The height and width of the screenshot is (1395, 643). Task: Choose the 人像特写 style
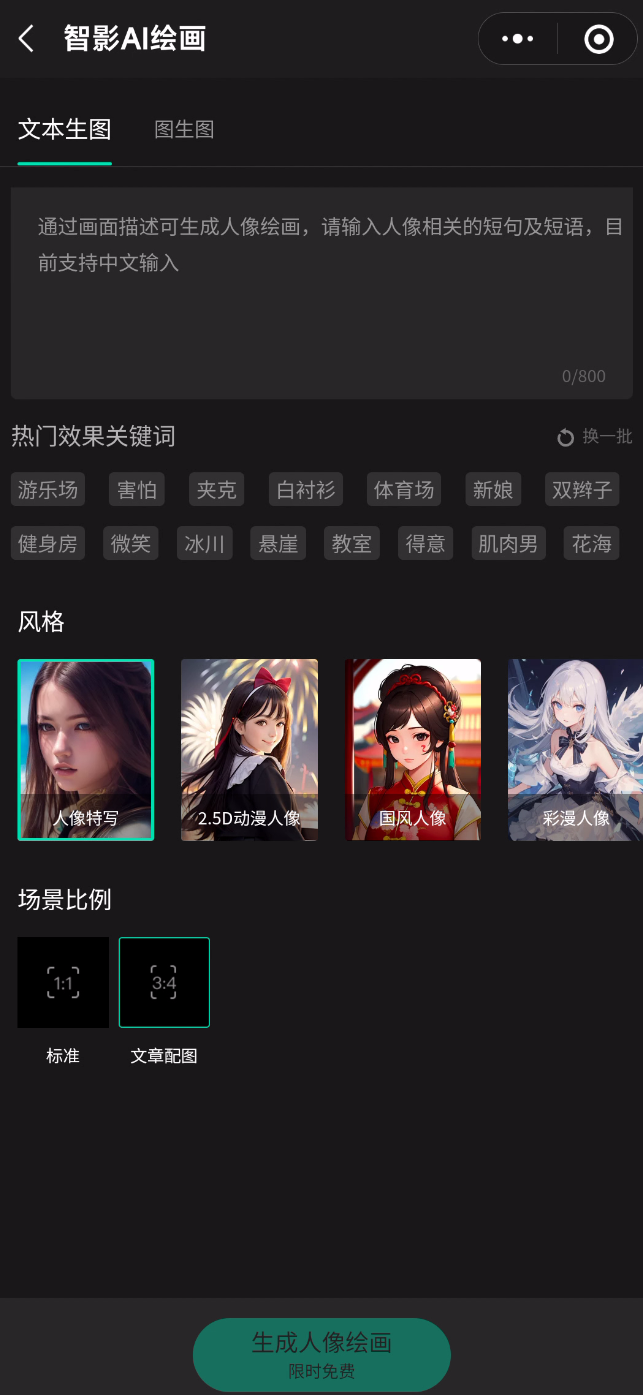[x=86, y=749]
